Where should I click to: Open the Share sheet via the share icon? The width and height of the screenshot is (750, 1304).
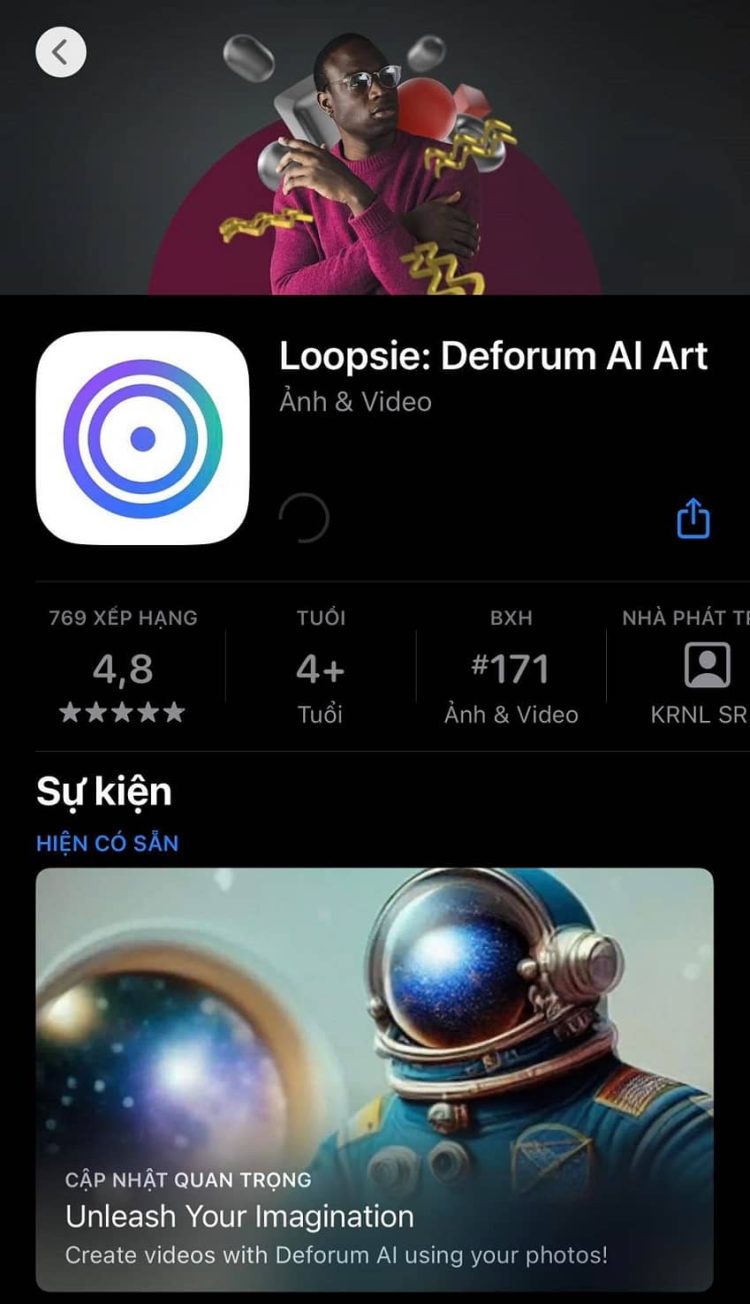click(693, 519)
